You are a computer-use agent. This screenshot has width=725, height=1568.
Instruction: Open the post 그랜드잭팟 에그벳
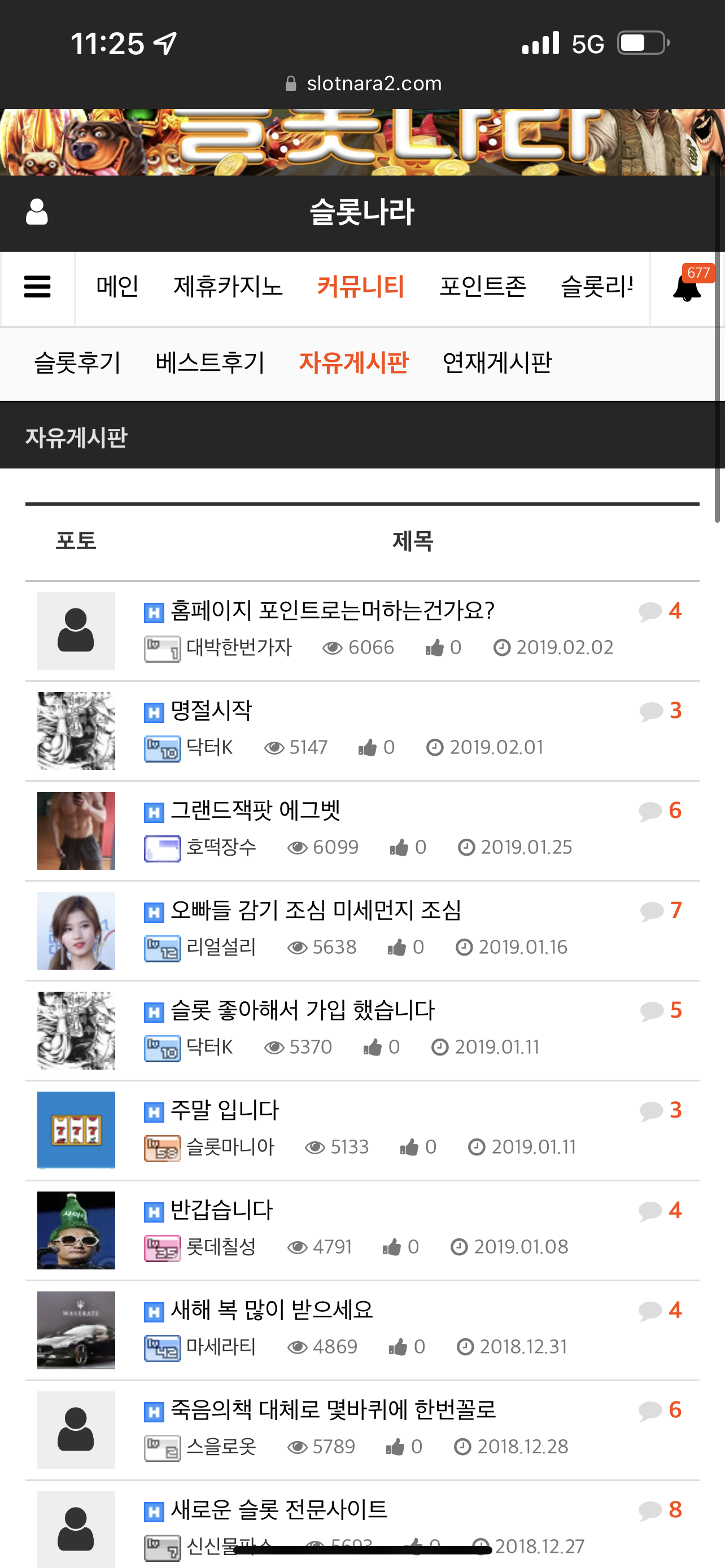tap(256, 810)
